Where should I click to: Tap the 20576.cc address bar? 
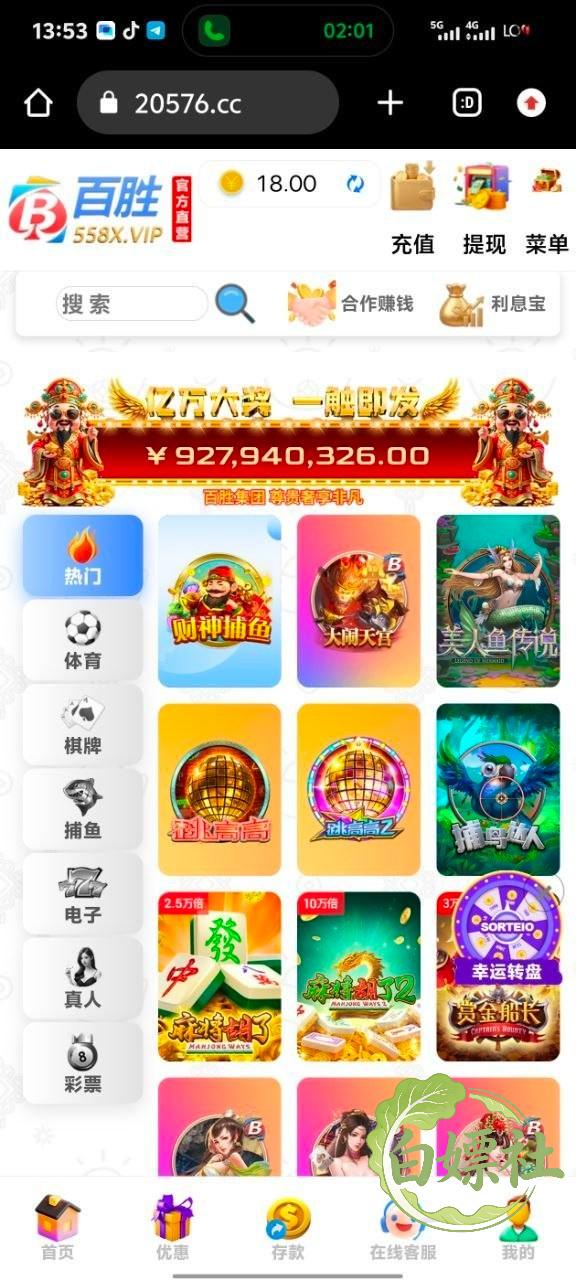point(208,103)
